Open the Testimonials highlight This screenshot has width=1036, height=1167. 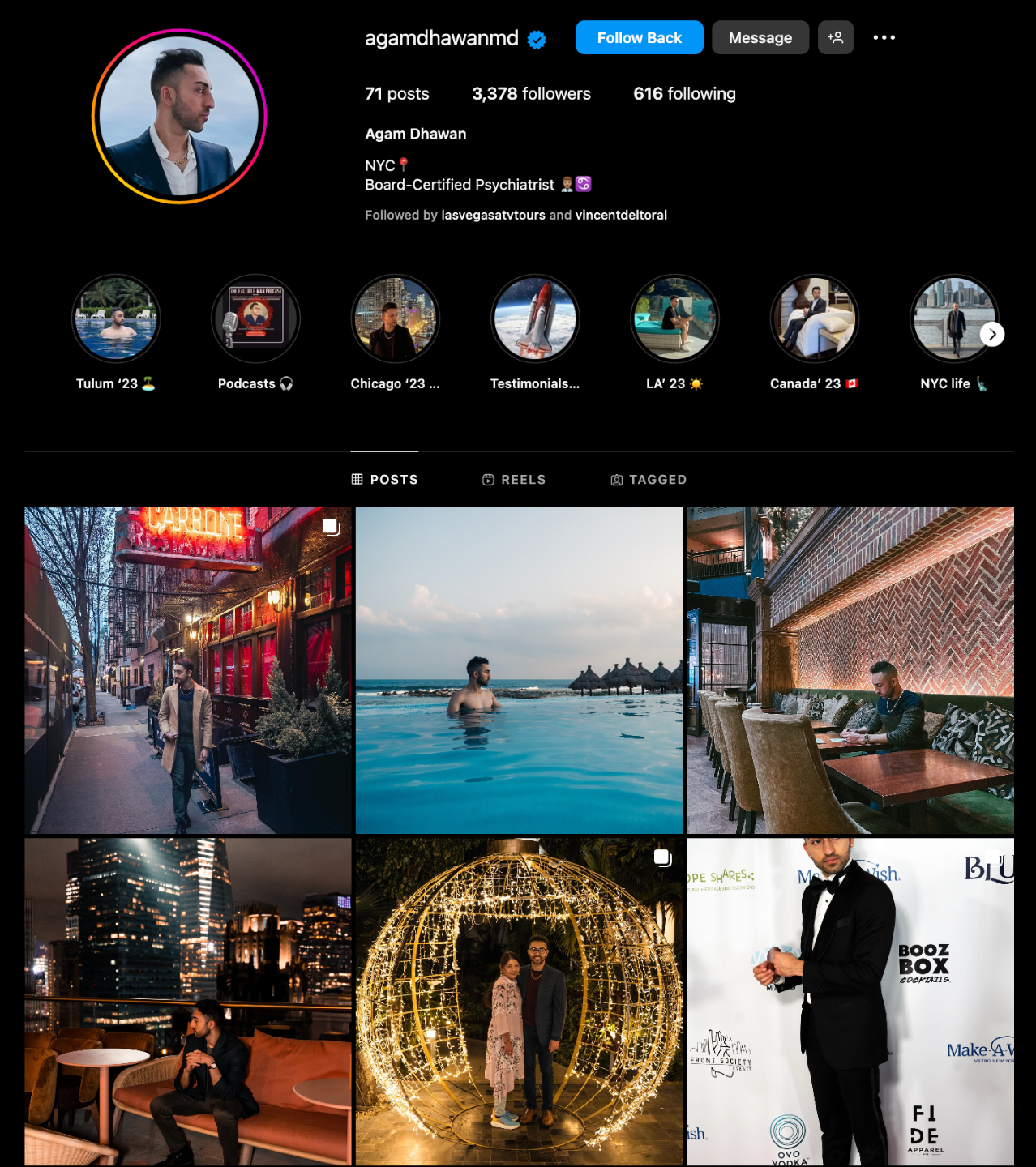[535, 318]
